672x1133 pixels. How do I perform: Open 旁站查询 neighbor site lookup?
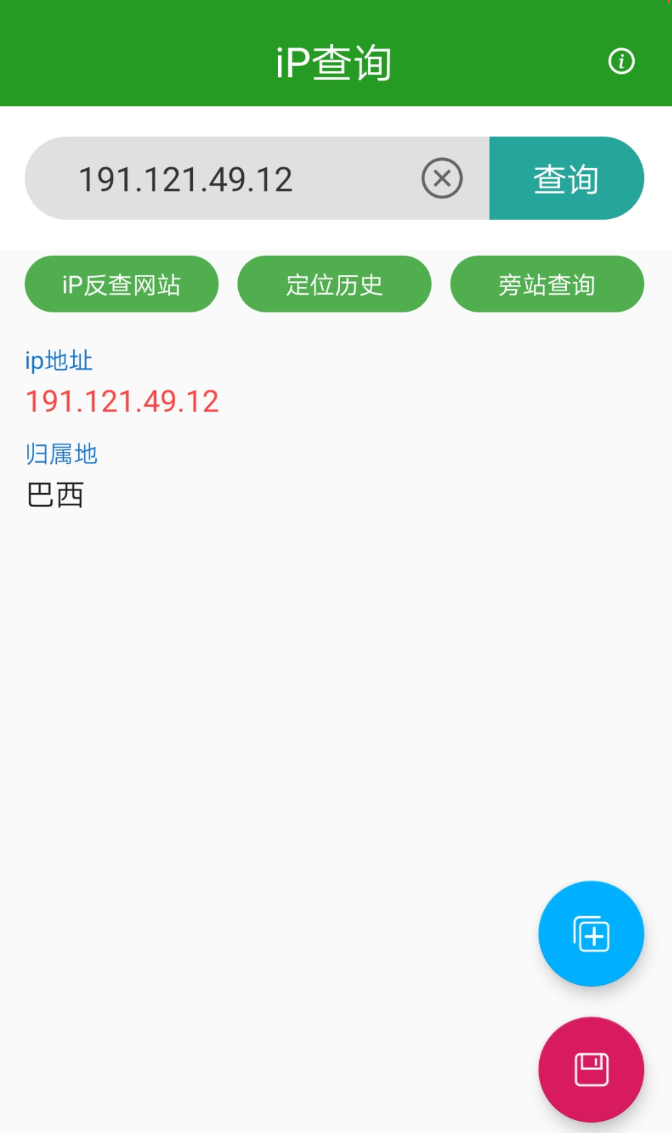(x=547, y=284)
